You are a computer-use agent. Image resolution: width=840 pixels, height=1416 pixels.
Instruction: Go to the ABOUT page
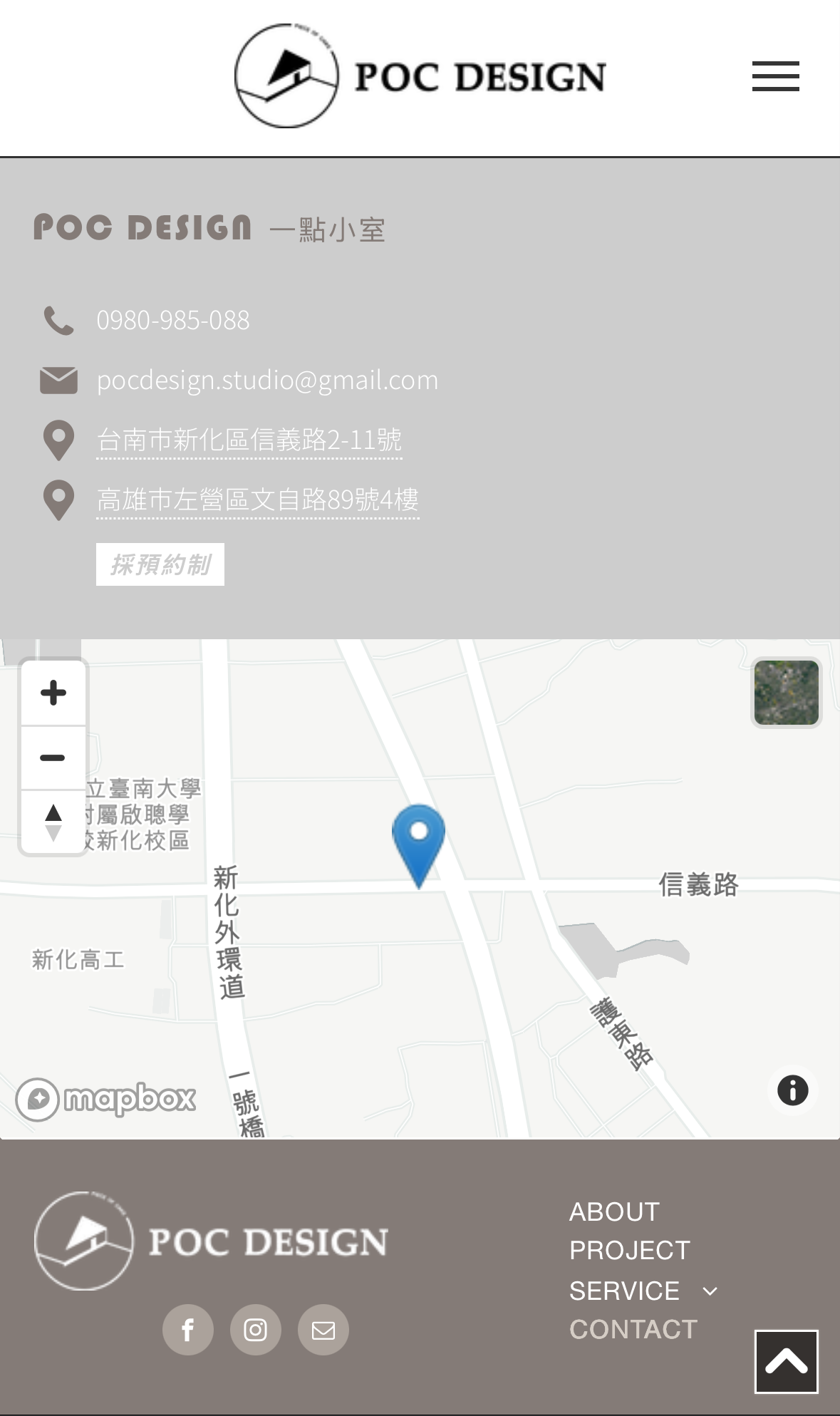pos(614,1211)
